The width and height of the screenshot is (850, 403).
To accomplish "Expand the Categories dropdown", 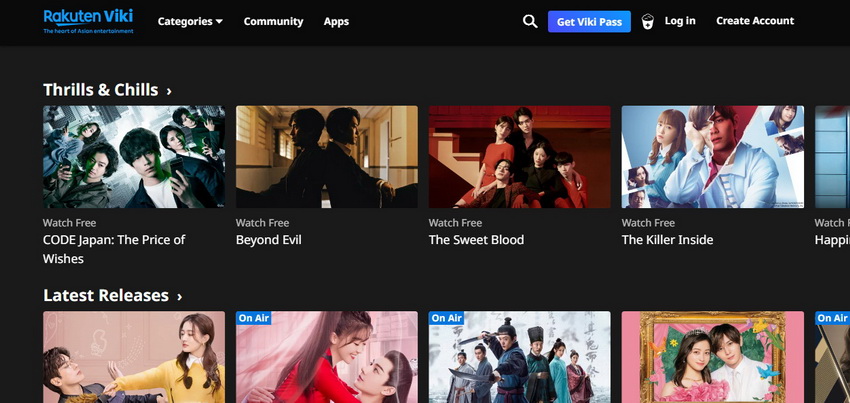I will click(x=190, y=21).
